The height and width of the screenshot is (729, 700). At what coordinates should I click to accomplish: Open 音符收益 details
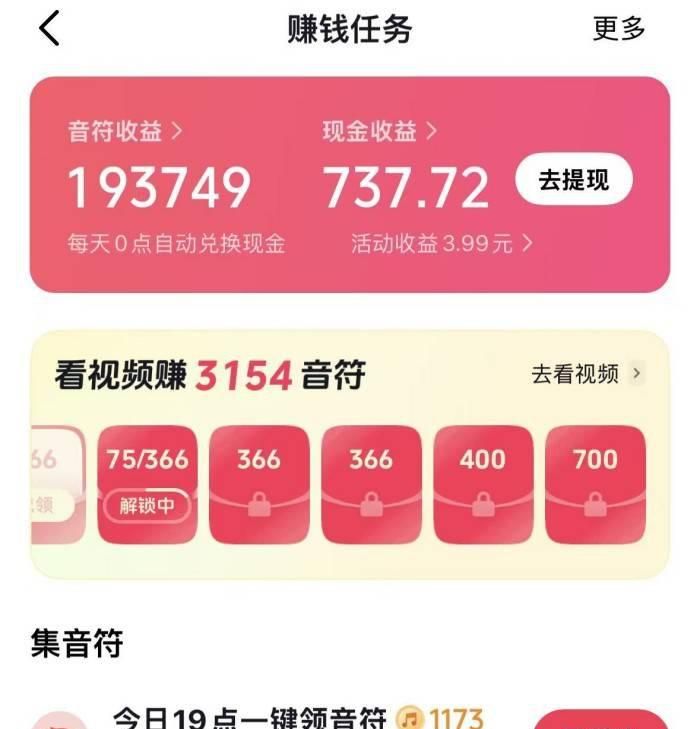click(125, 131)
